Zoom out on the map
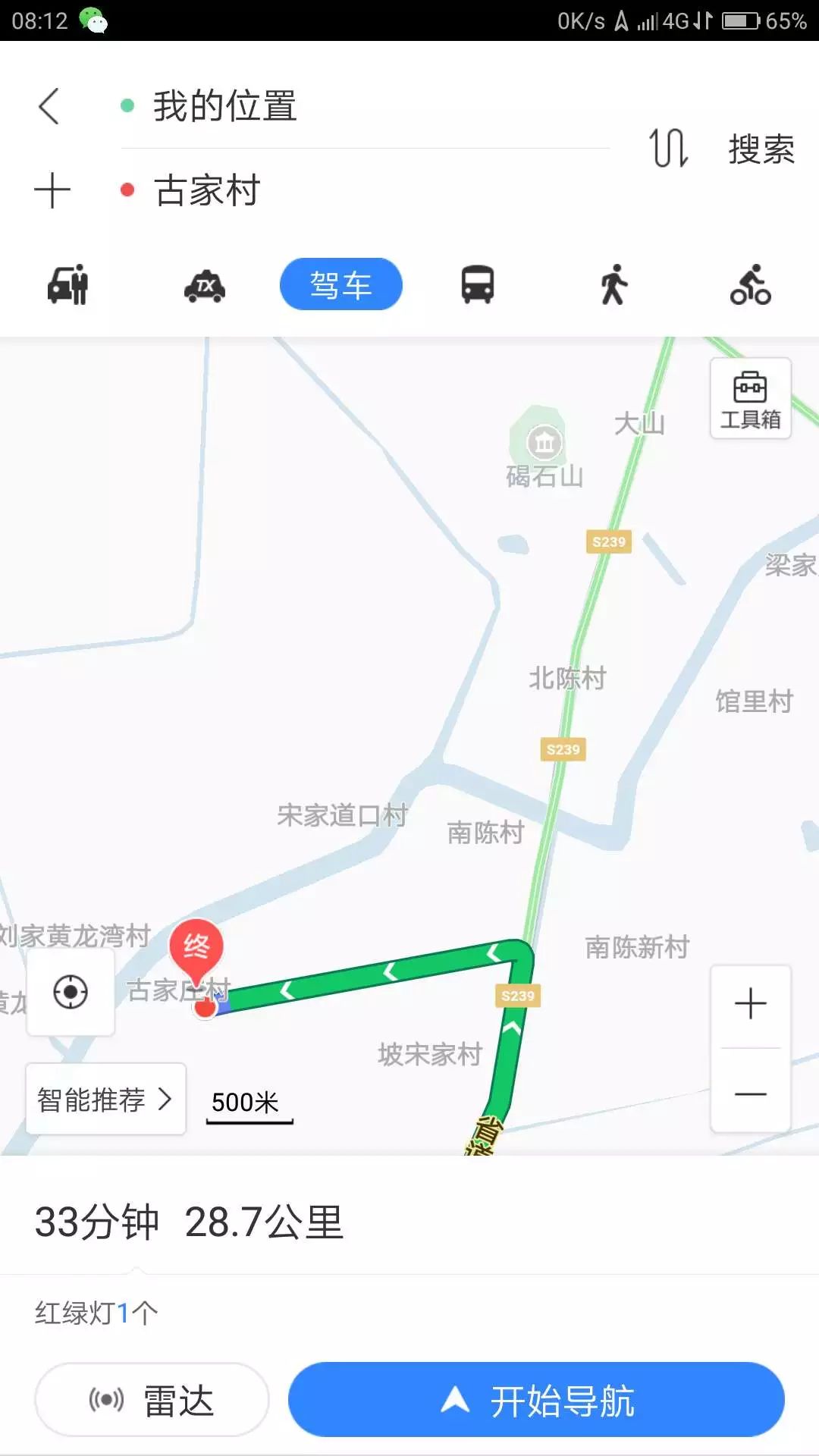The height and width of the screenshot is (1456, 819). [750, 1094]
